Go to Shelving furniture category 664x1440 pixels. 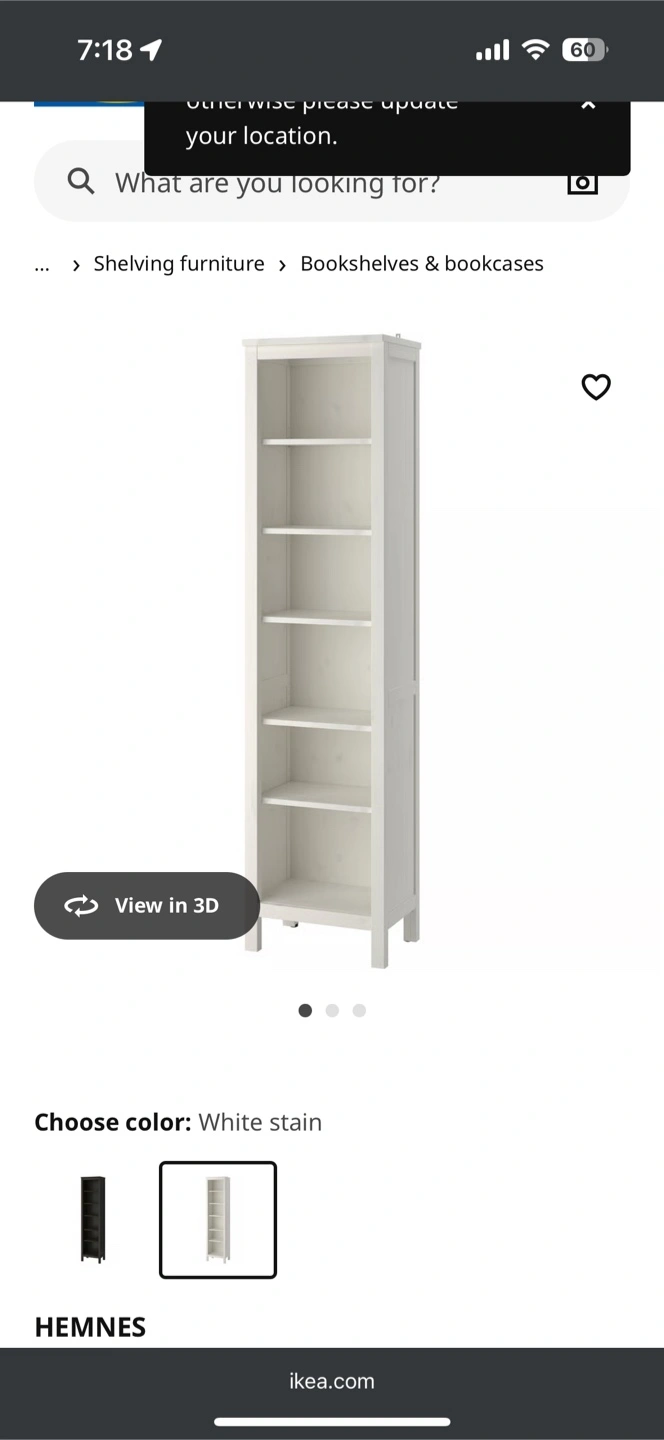[x=179, y=264]
